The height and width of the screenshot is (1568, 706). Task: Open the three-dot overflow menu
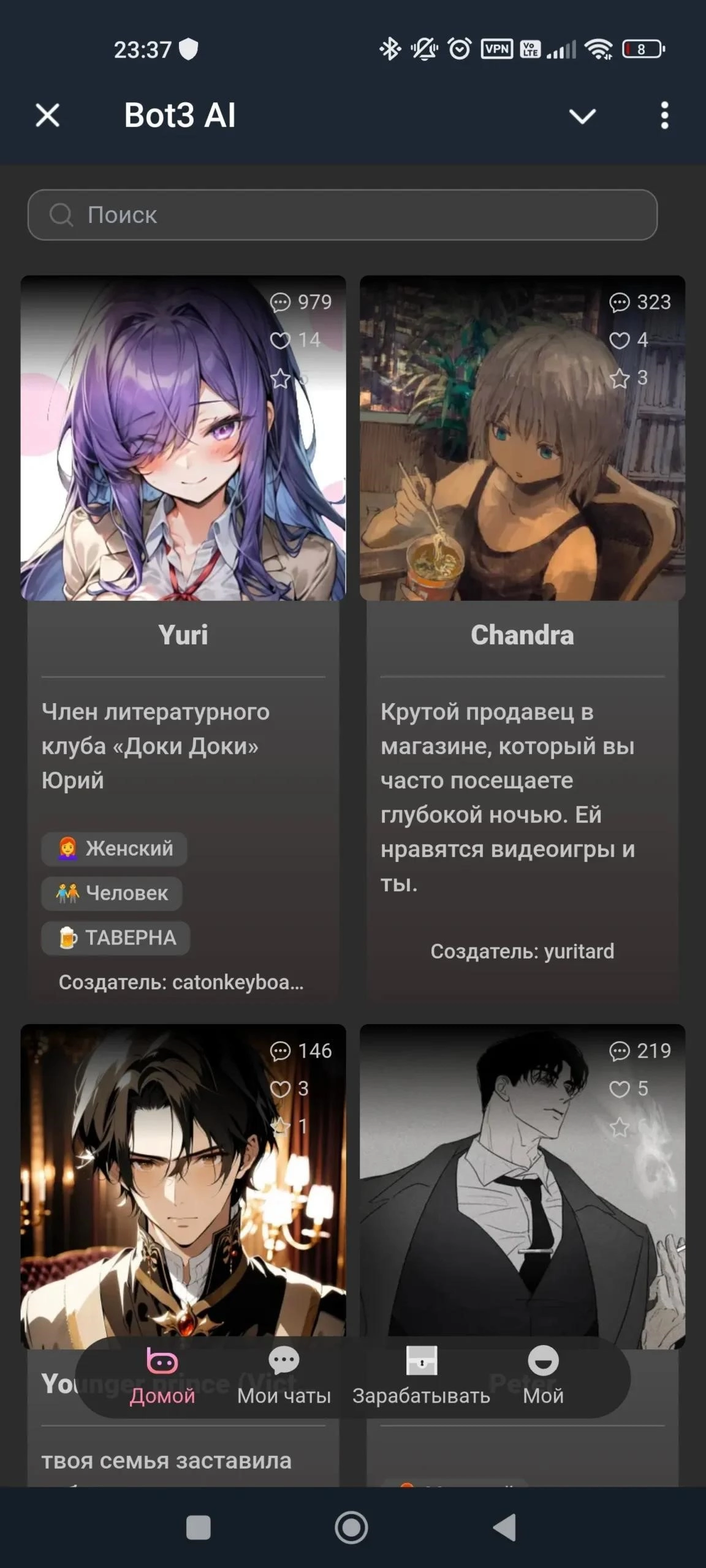point(664,115)
